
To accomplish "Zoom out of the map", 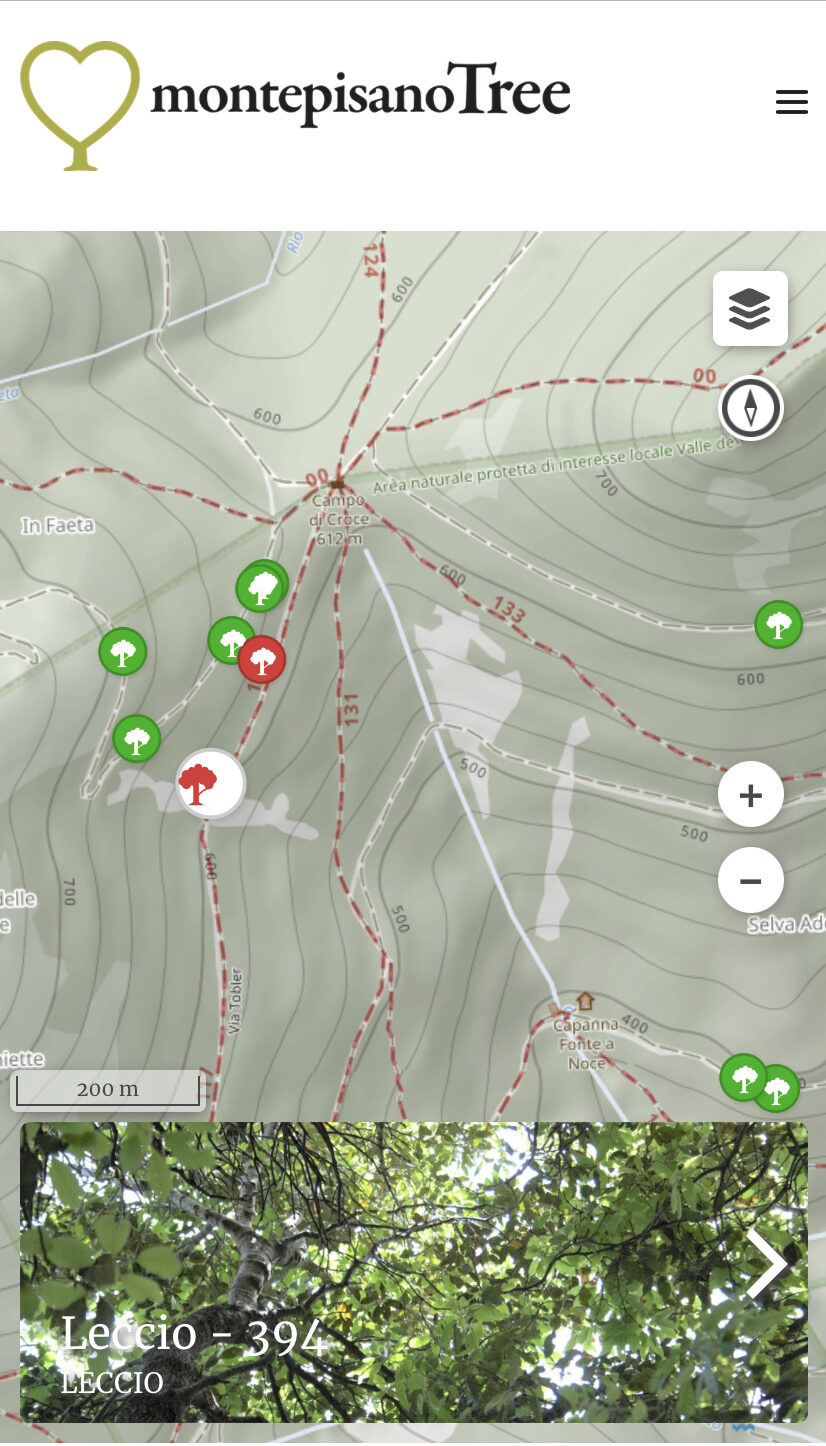I will pyautogui.click(x=751, y=881).
